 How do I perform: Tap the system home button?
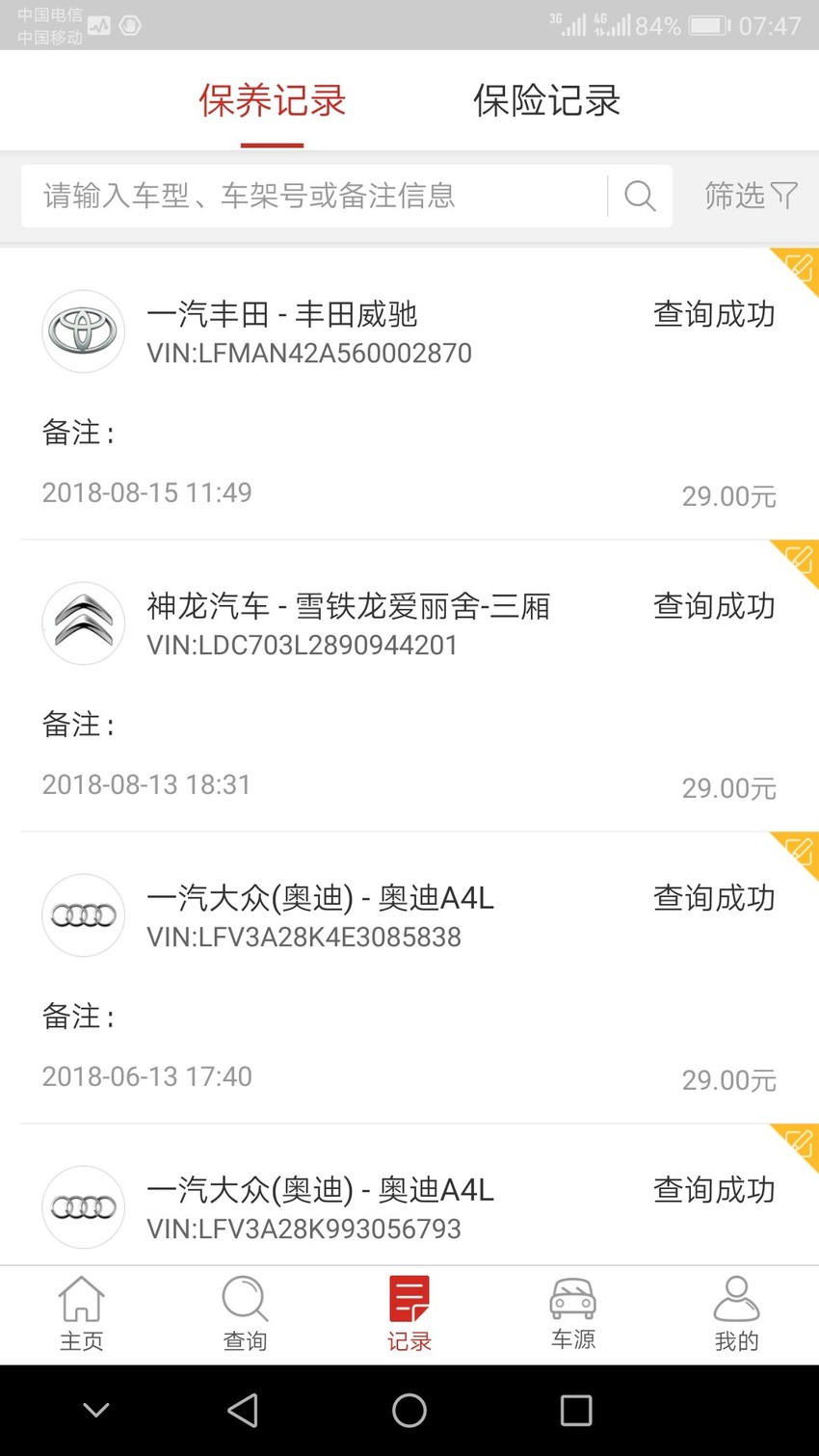click(x=409, y=1411)
